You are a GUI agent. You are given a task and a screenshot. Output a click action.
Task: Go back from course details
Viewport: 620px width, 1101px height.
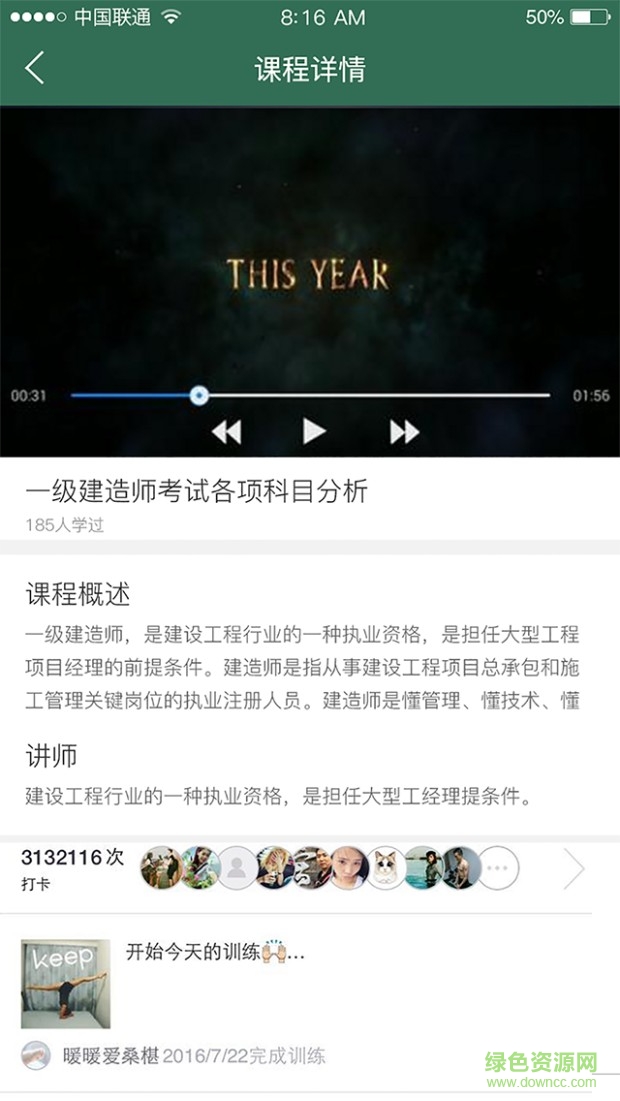pyautogui.click(x=35, y=69)
